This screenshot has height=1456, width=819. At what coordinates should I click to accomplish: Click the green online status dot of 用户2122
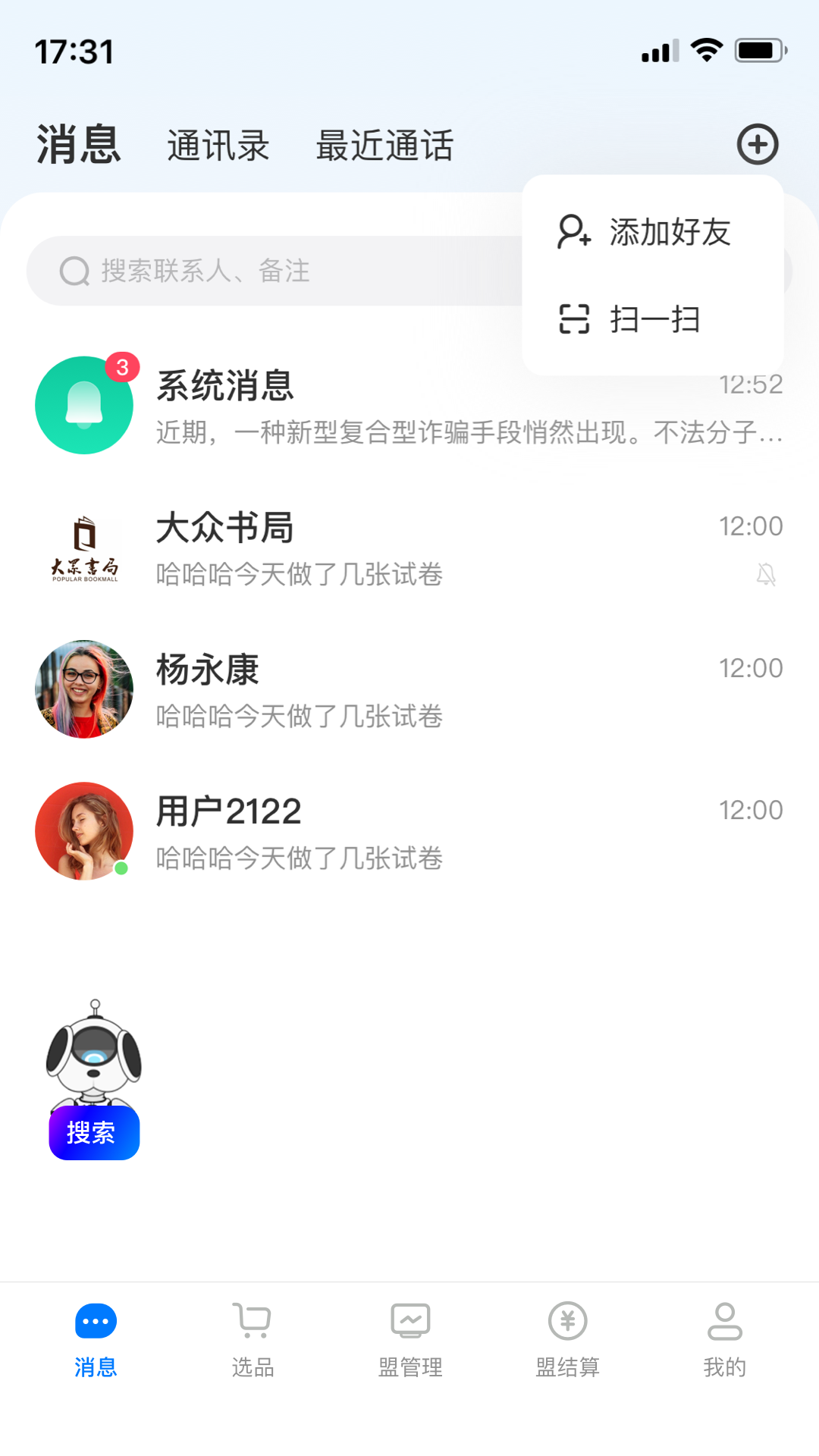point(123,868)
